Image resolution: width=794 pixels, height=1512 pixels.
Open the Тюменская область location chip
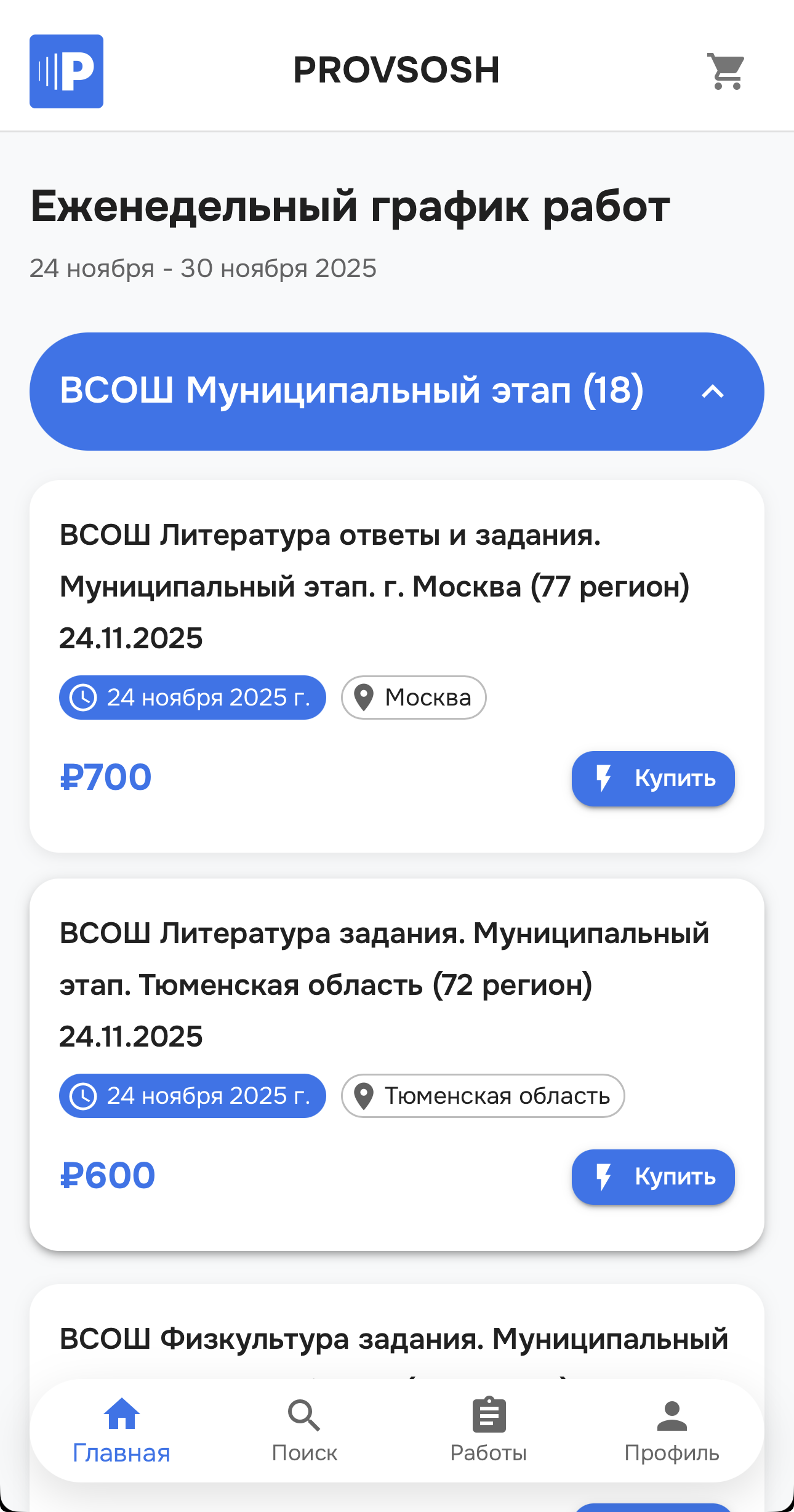pyautogui.click(x=483, y=1096)
